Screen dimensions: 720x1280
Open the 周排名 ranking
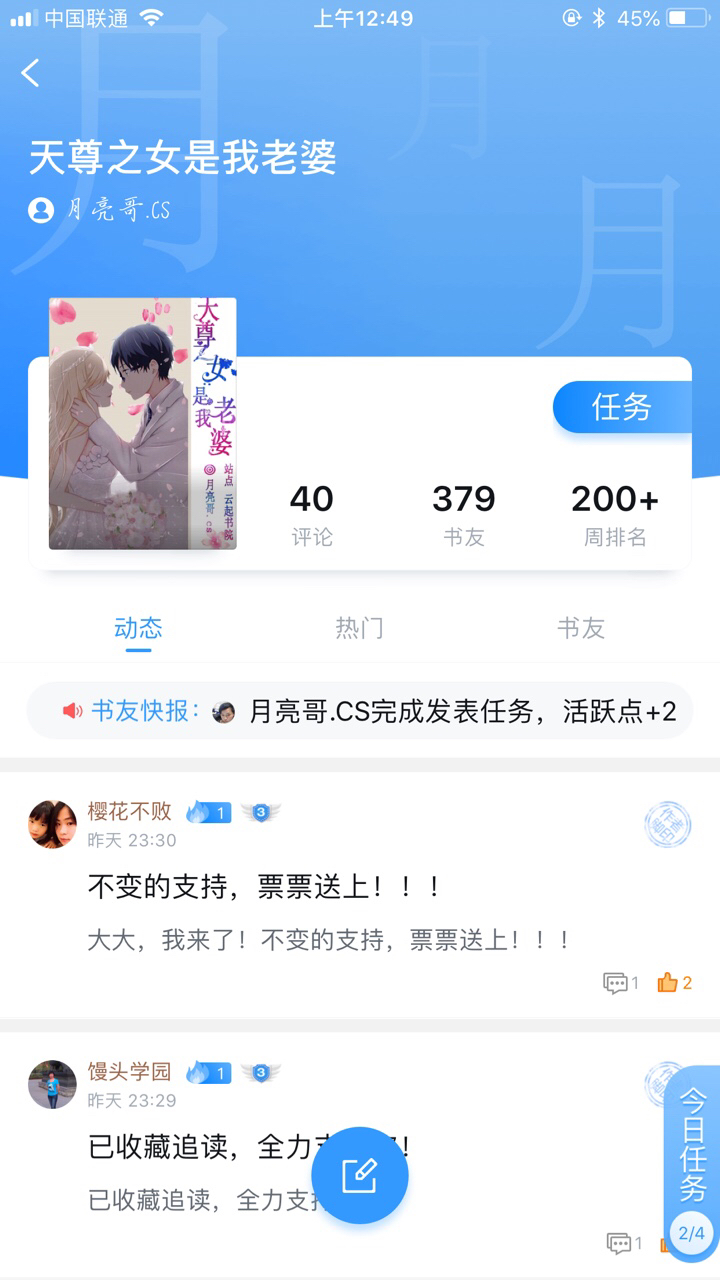614,514
